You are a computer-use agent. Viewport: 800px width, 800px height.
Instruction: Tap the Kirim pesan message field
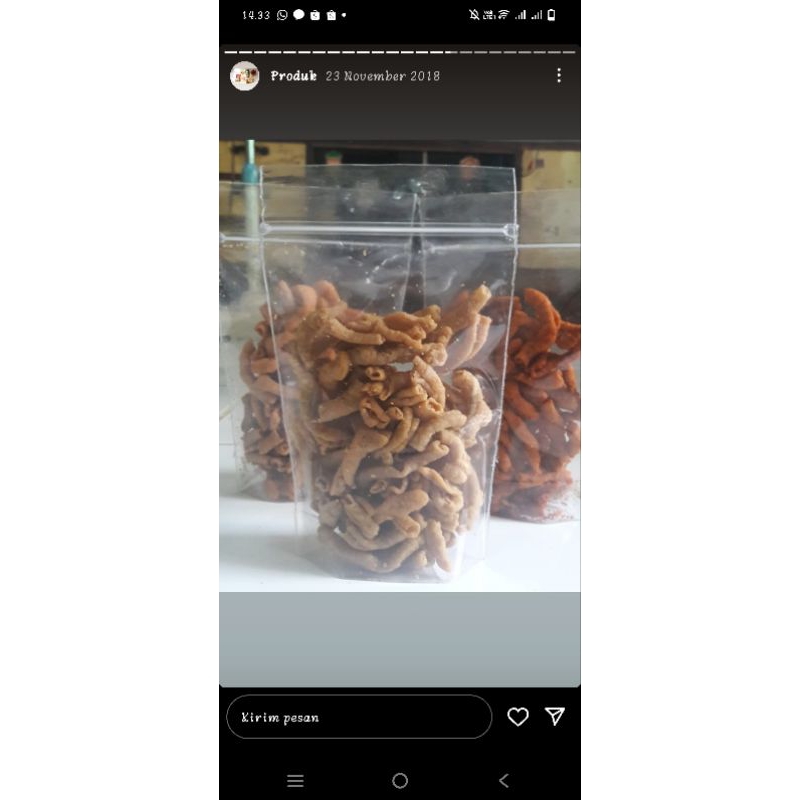point(359,717)
